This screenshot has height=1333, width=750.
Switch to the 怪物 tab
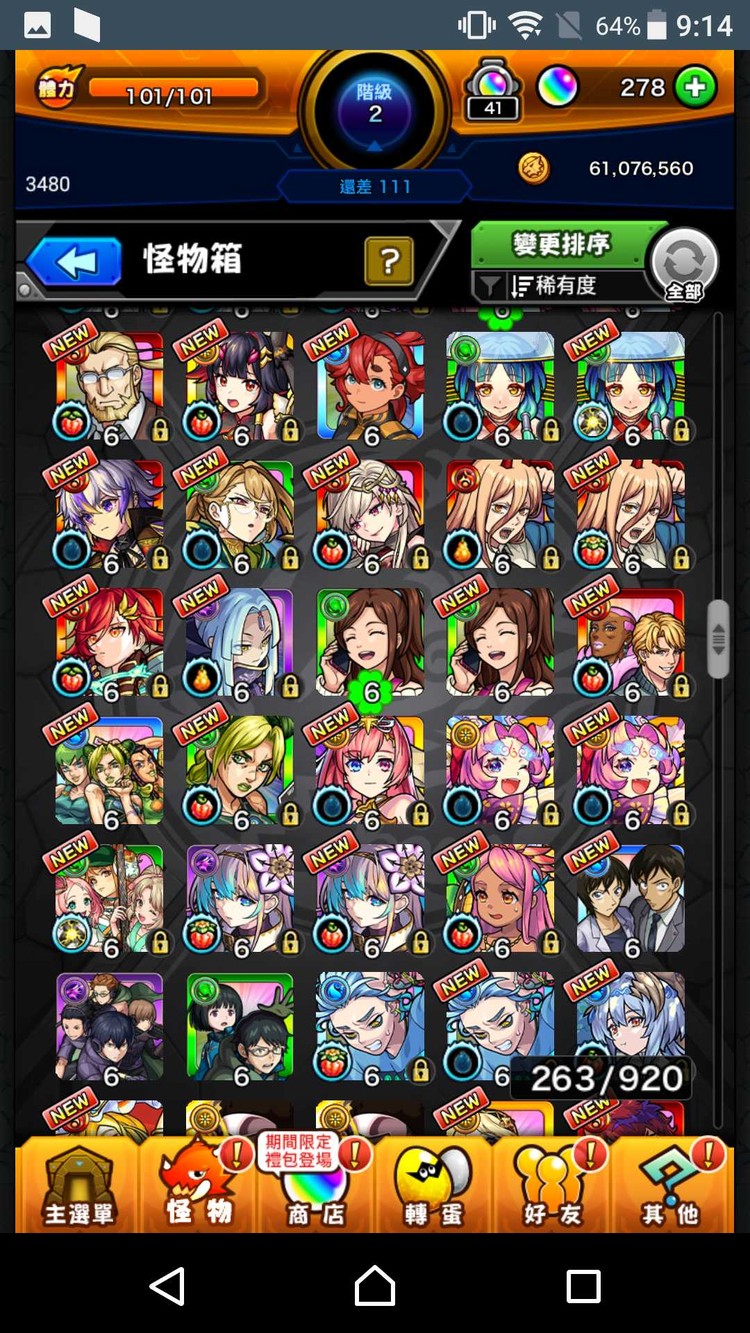tap(199, 1184)
